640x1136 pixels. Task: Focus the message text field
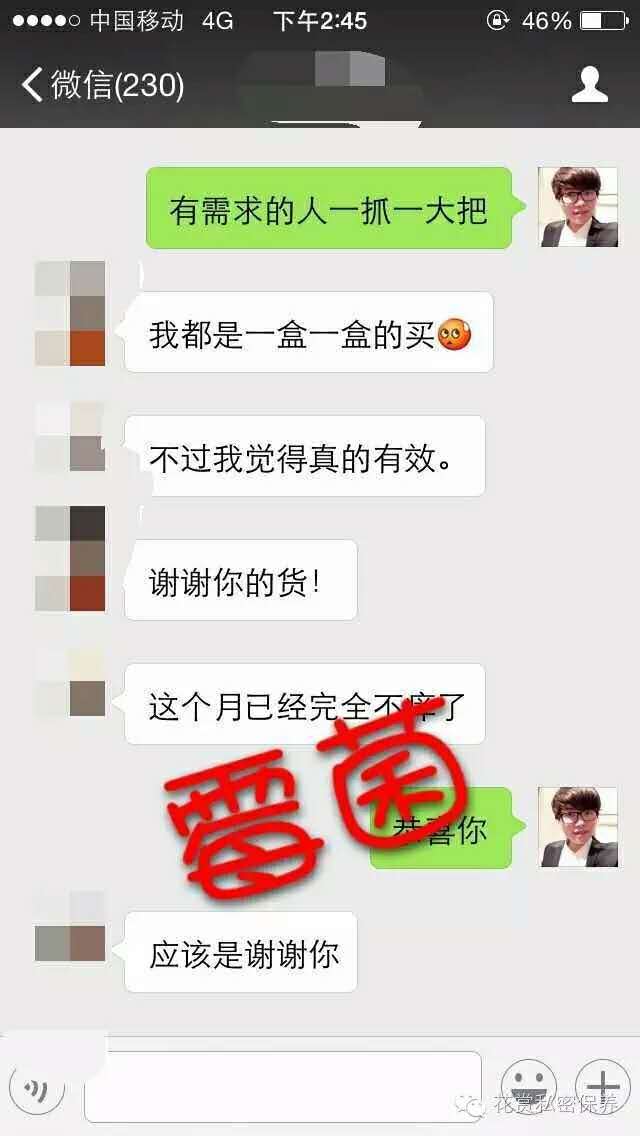point(282,1087)
